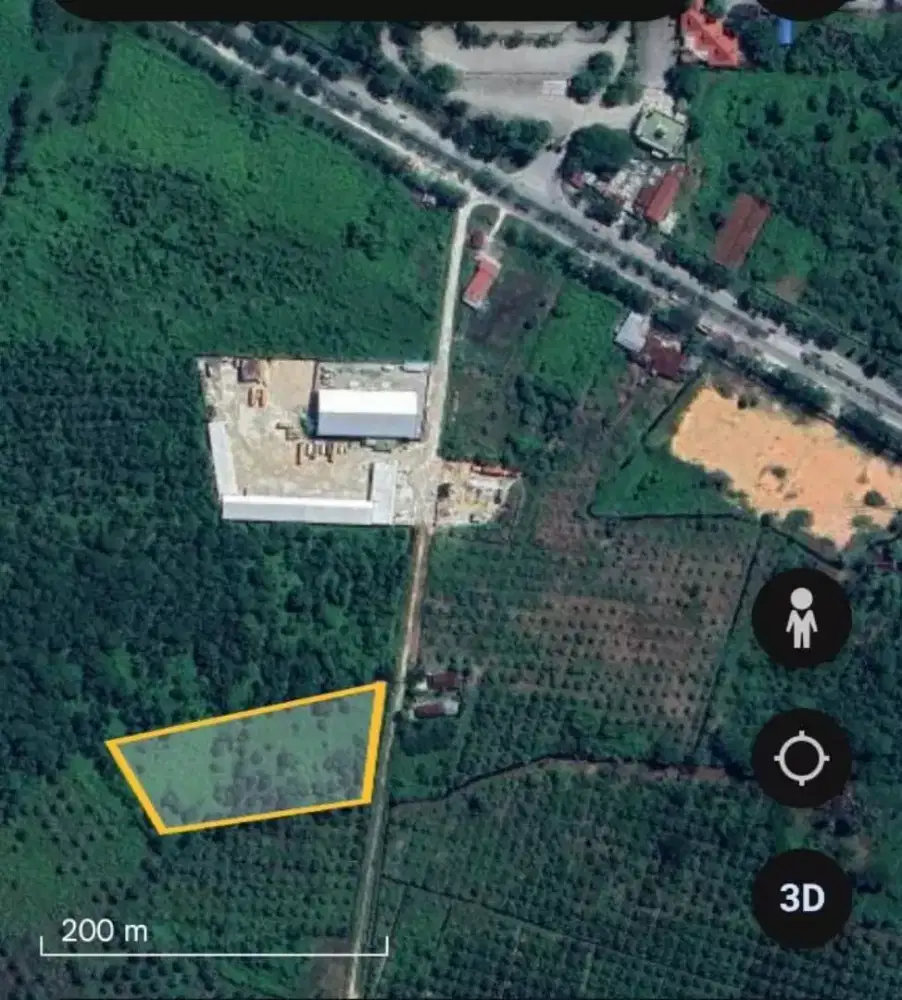Tap the large warehouse with white roof
The width and height of the screenshot is (902, 1000).
(365, 415)
